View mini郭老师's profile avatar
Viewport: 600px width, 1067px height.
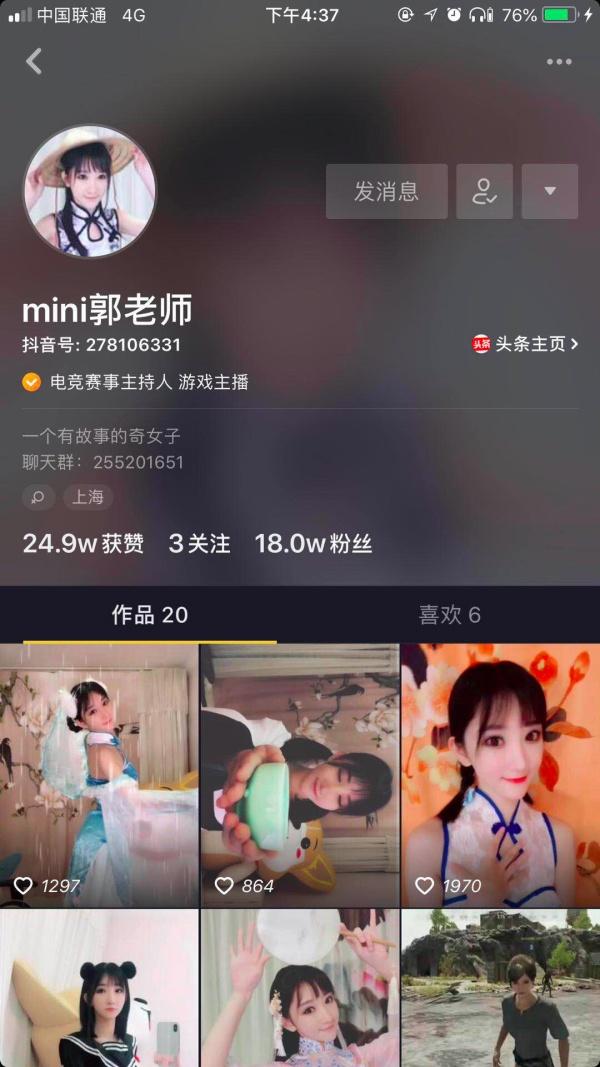90,191
